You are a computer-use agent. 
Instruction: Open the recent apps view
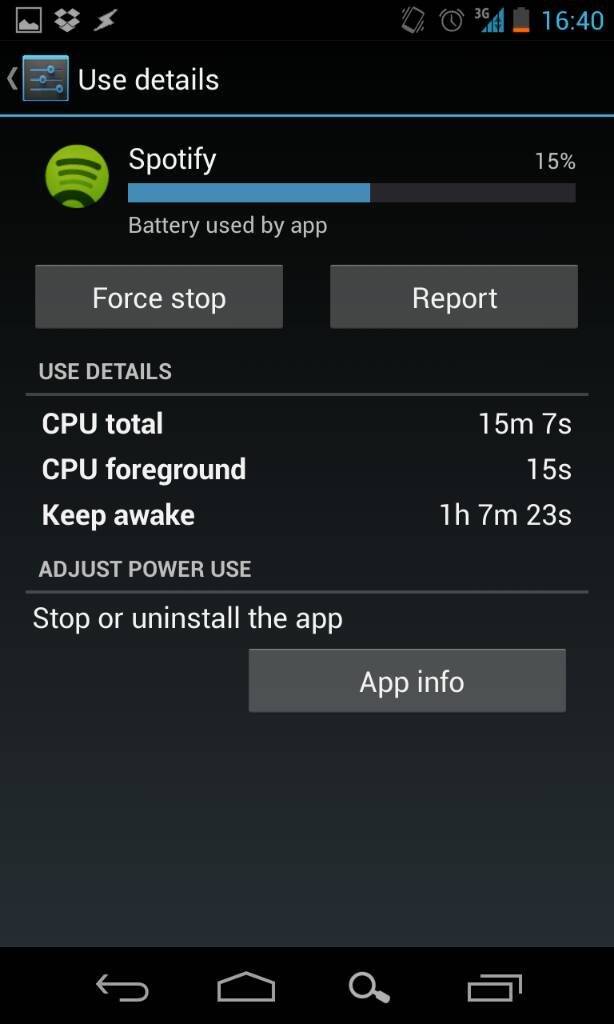[495, 987]
